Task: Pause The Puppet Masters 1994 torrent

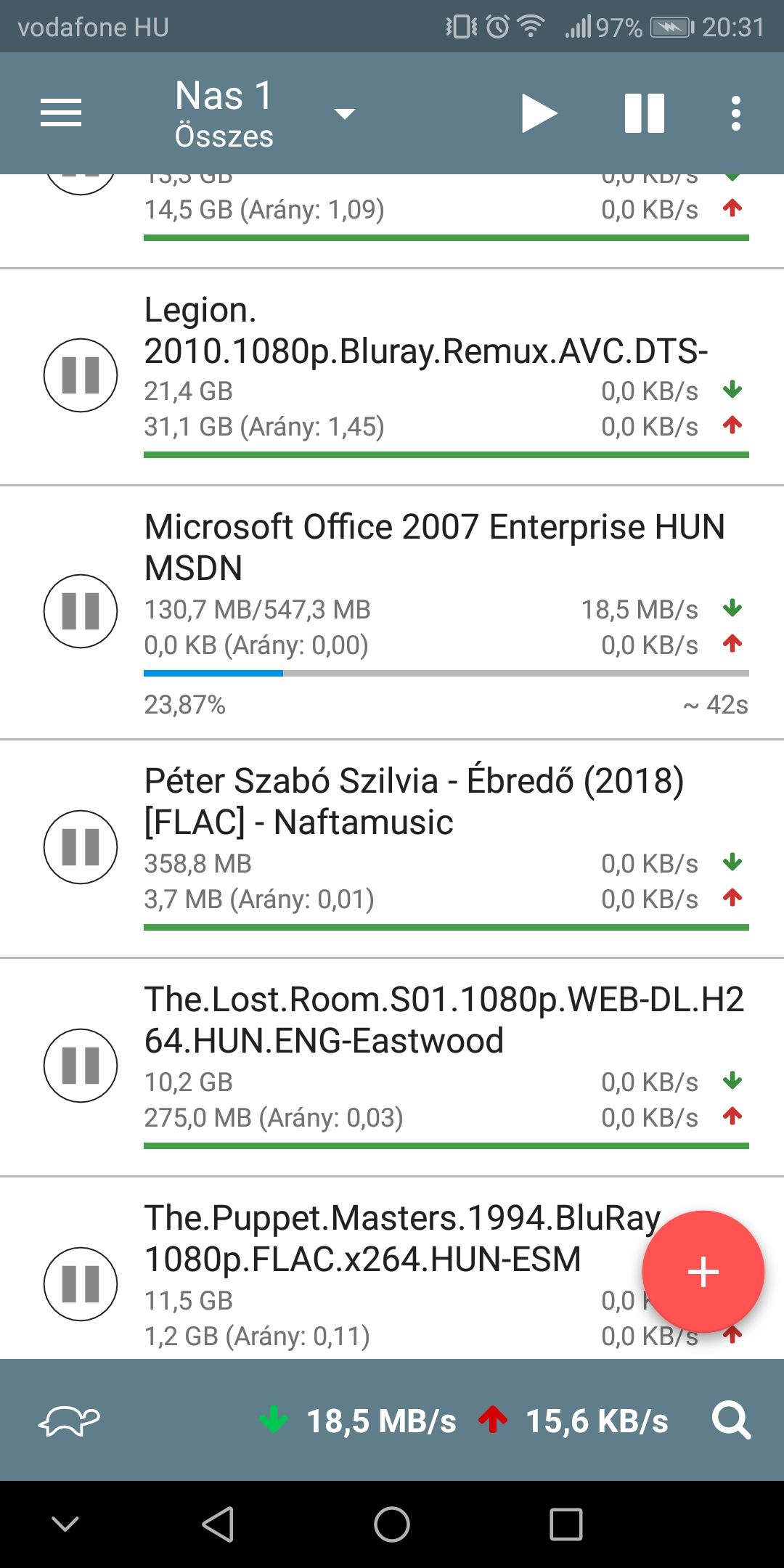Action: 81,1284
